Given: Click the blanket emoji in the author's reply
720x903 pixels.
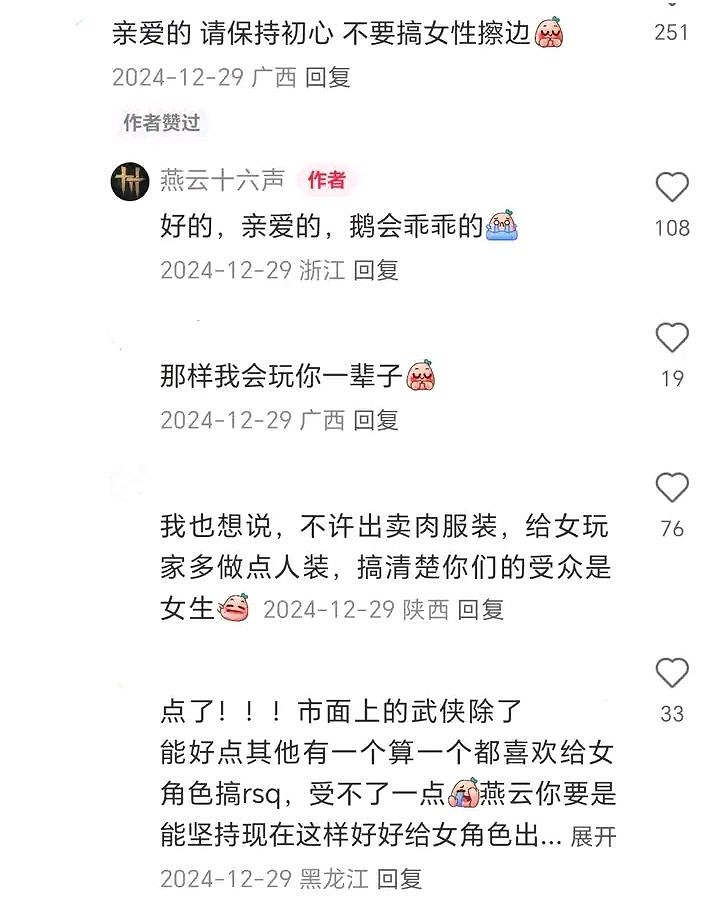Looking at the screenshot, I should click(503, 227).
